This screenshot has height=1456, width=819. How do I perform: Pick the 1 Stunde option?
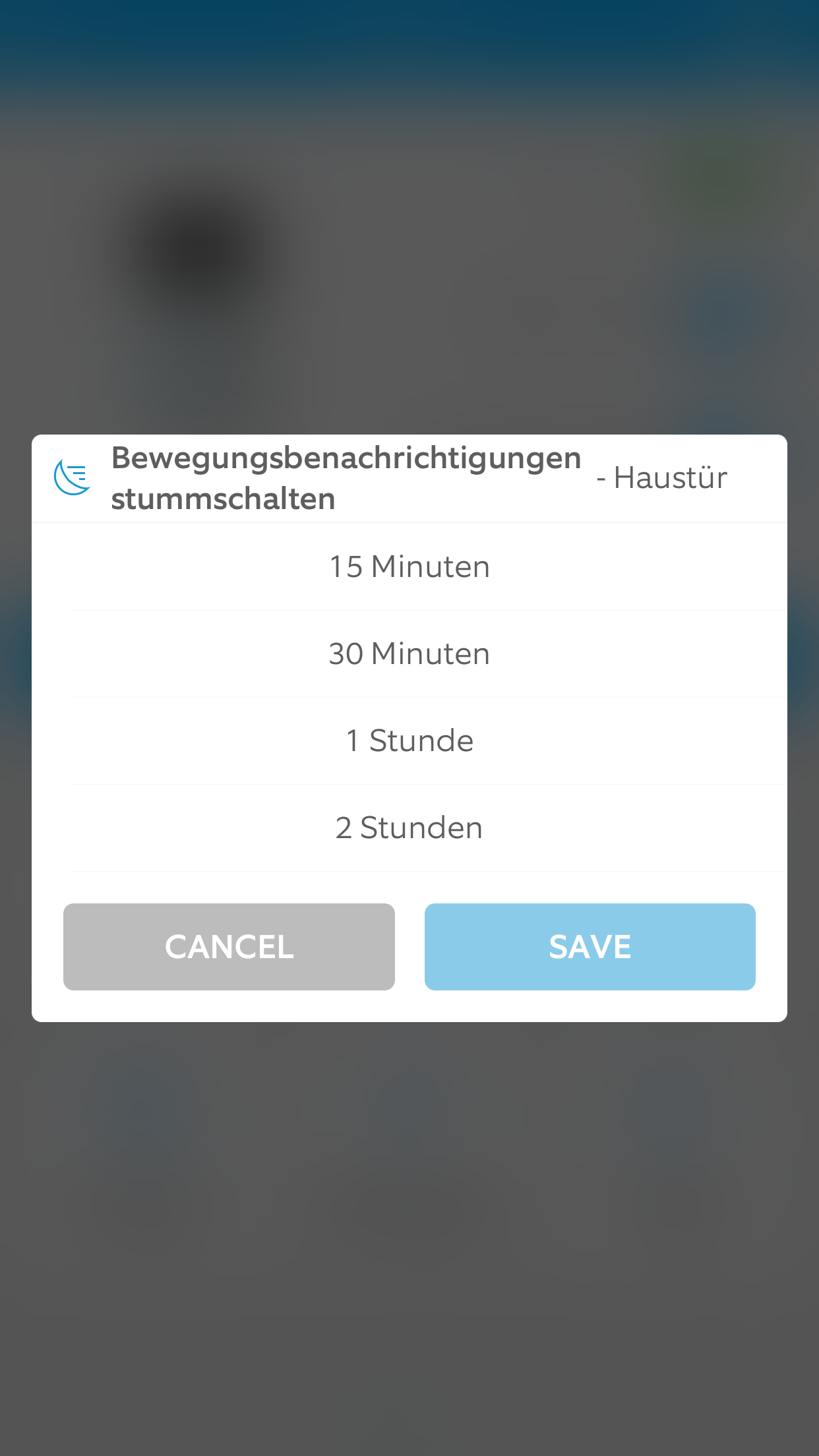click(x=409, y=741)
